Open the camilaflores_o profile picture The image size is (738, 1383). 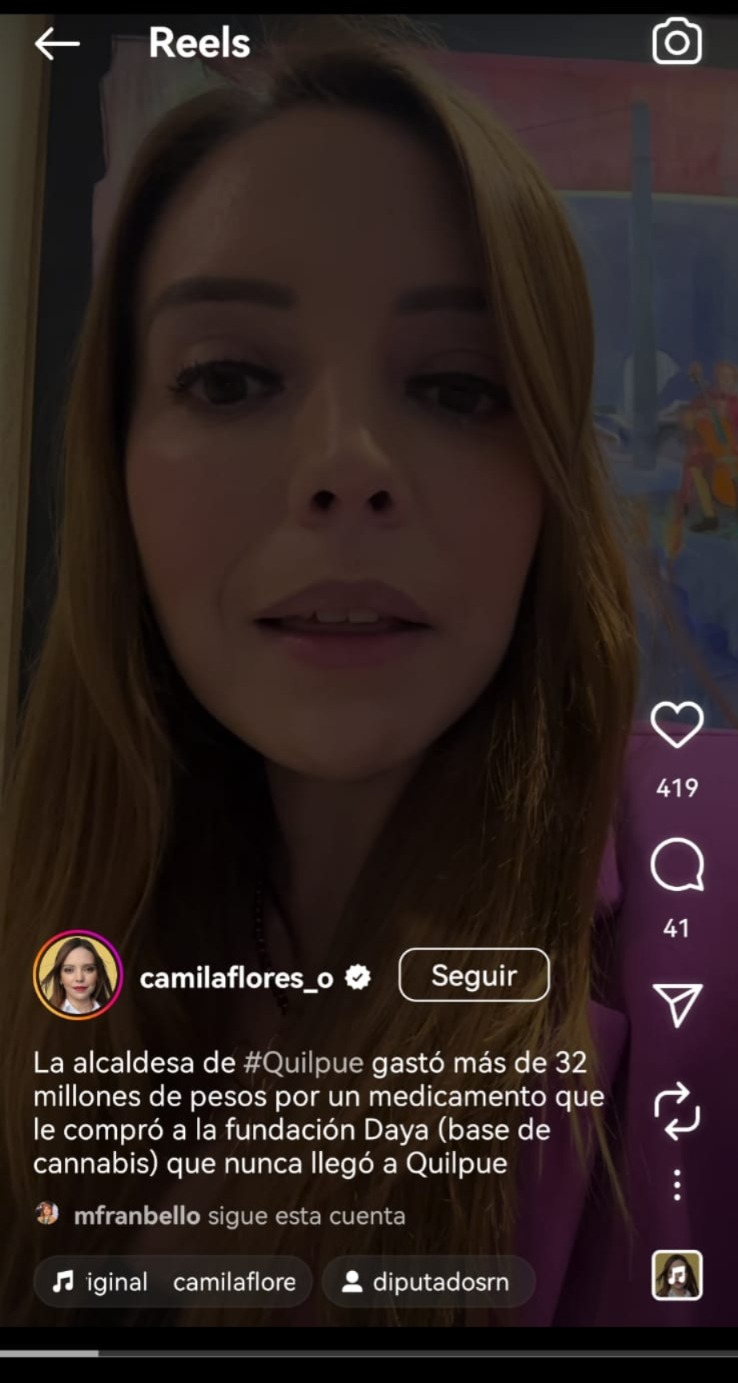click(x=78, y=975)
